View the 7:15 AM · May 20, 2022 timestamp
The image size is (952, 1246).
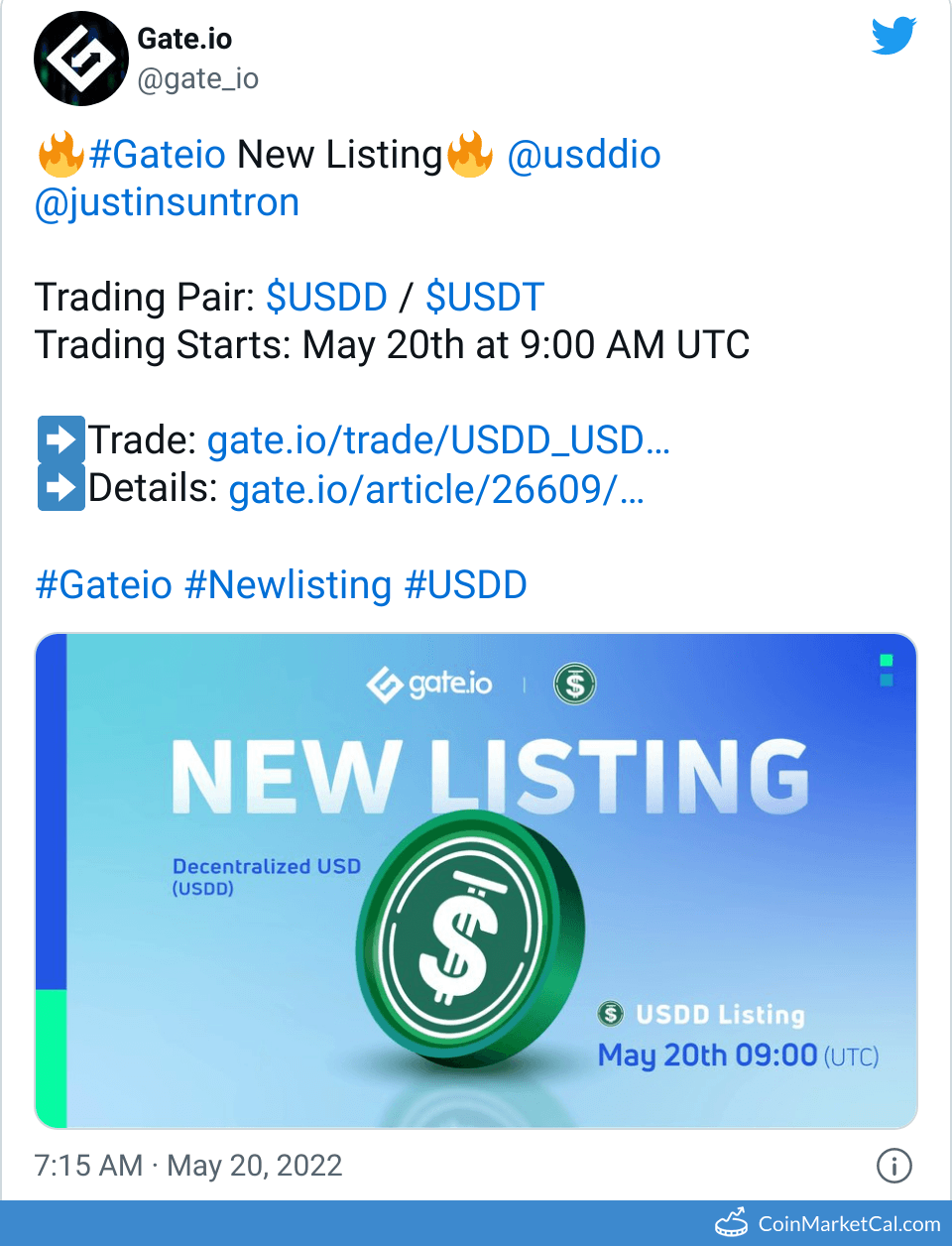click(188, 1165)
